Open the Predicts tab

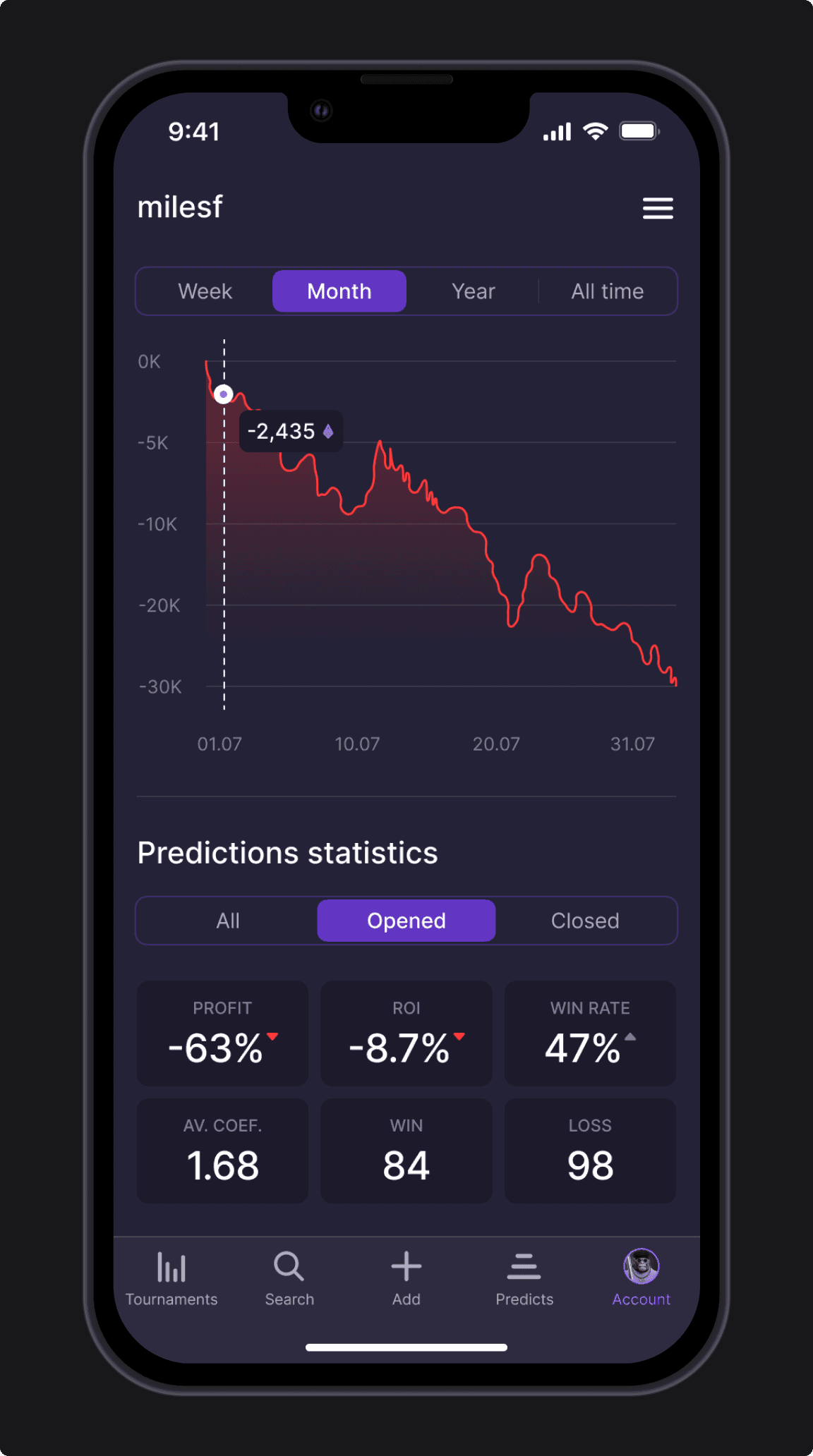[x=524, y=1279]
